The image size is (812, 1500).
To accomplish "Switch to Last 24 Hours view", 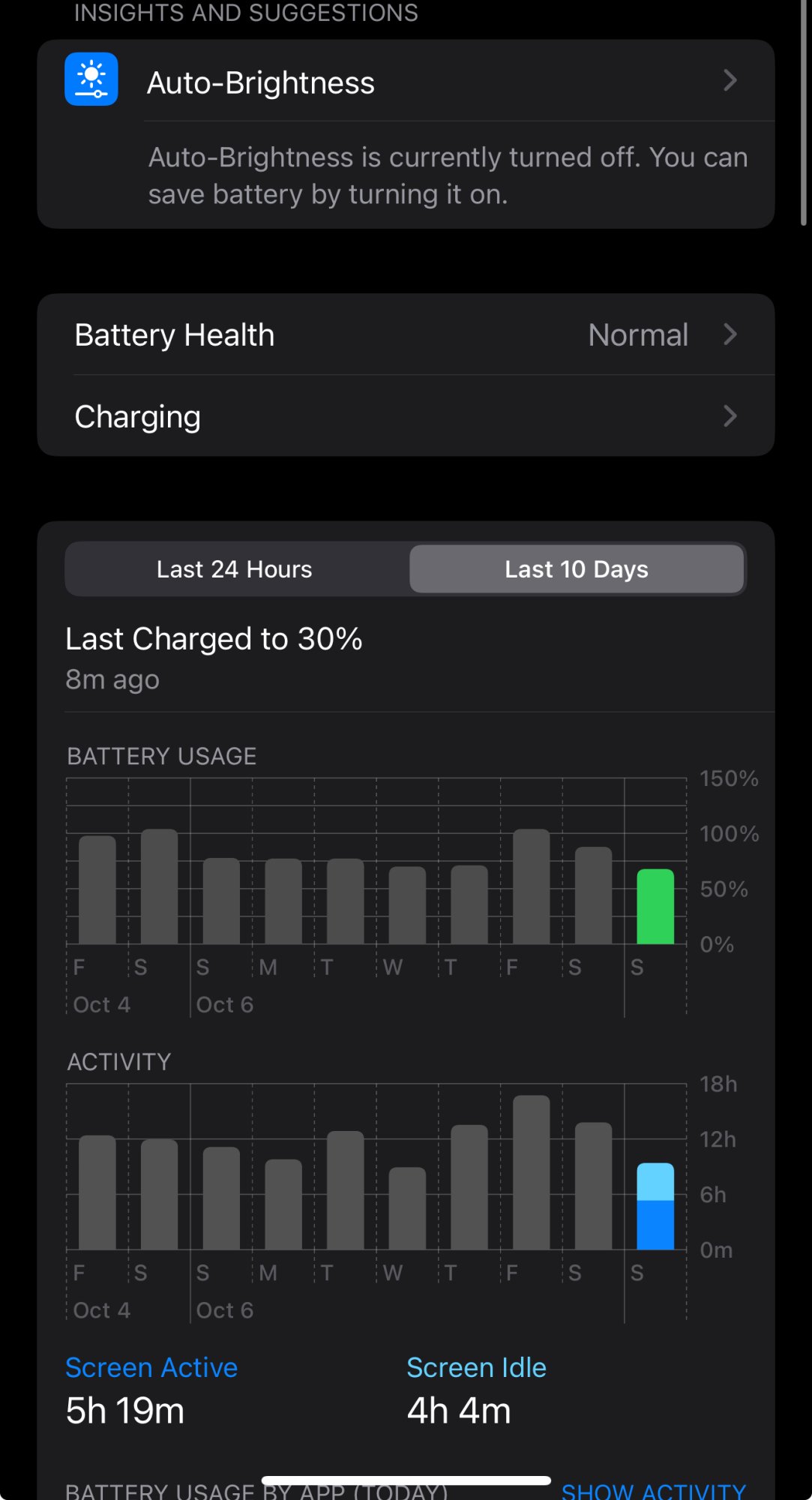I will click(x=235, y=569).
